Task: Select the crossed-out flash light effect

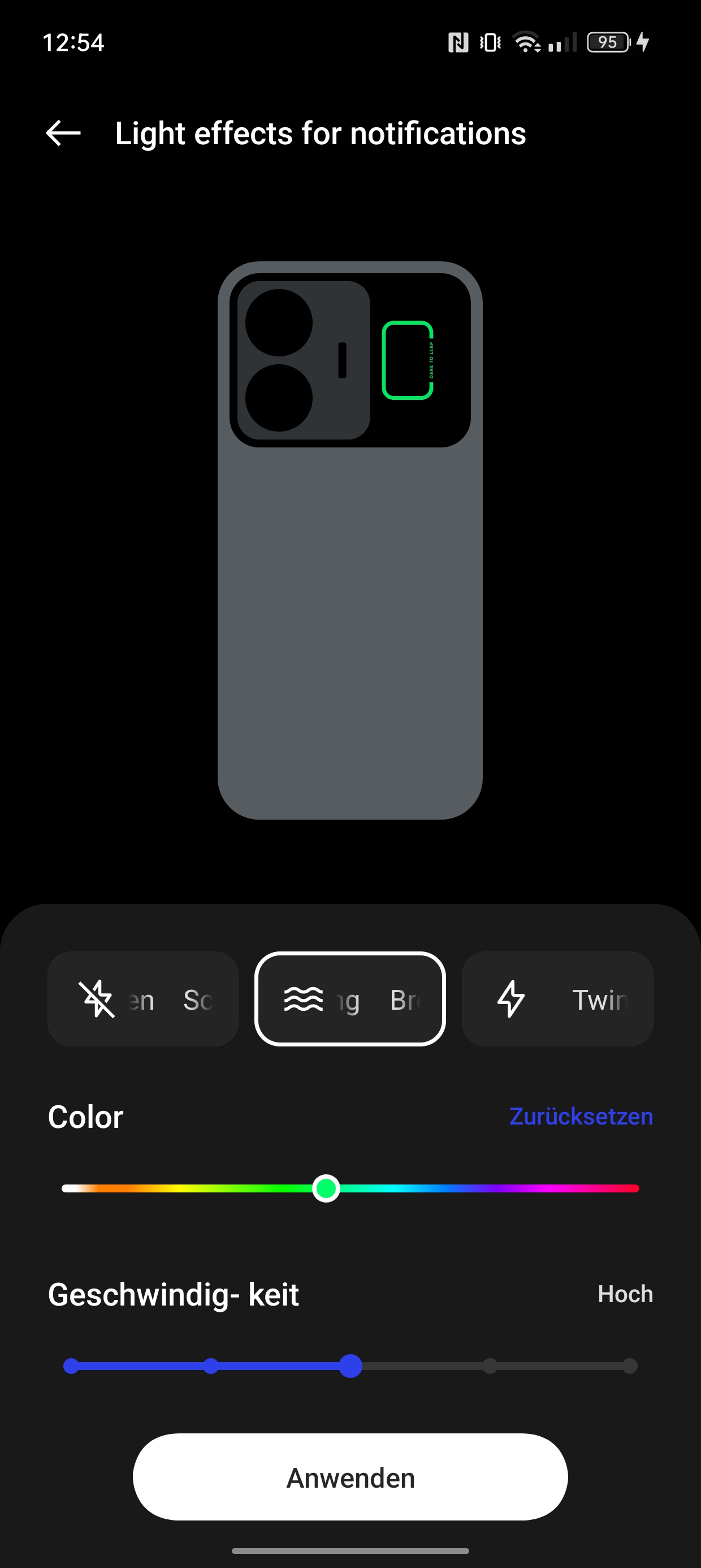Action: (143, 999)
